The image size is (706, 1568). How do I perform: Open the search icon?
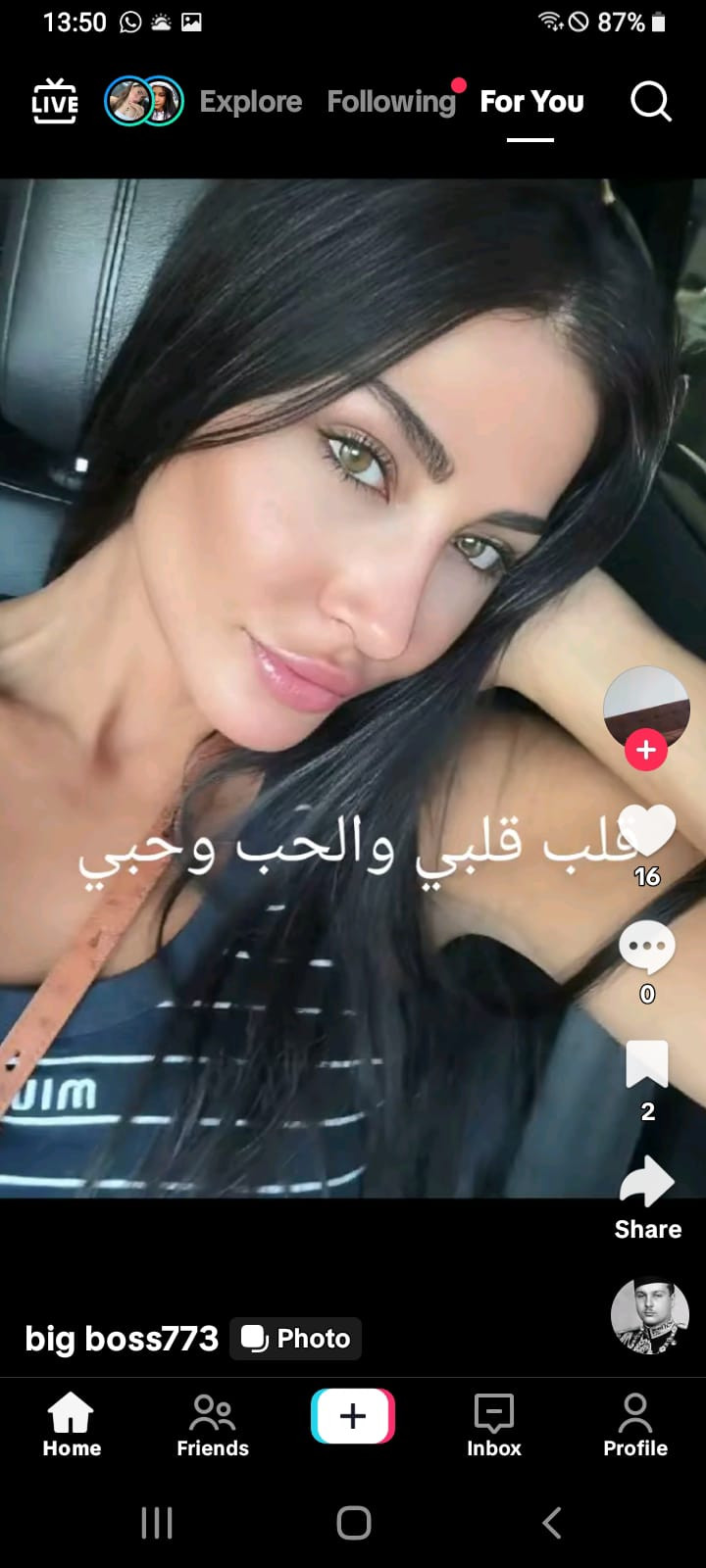[650, 101]
